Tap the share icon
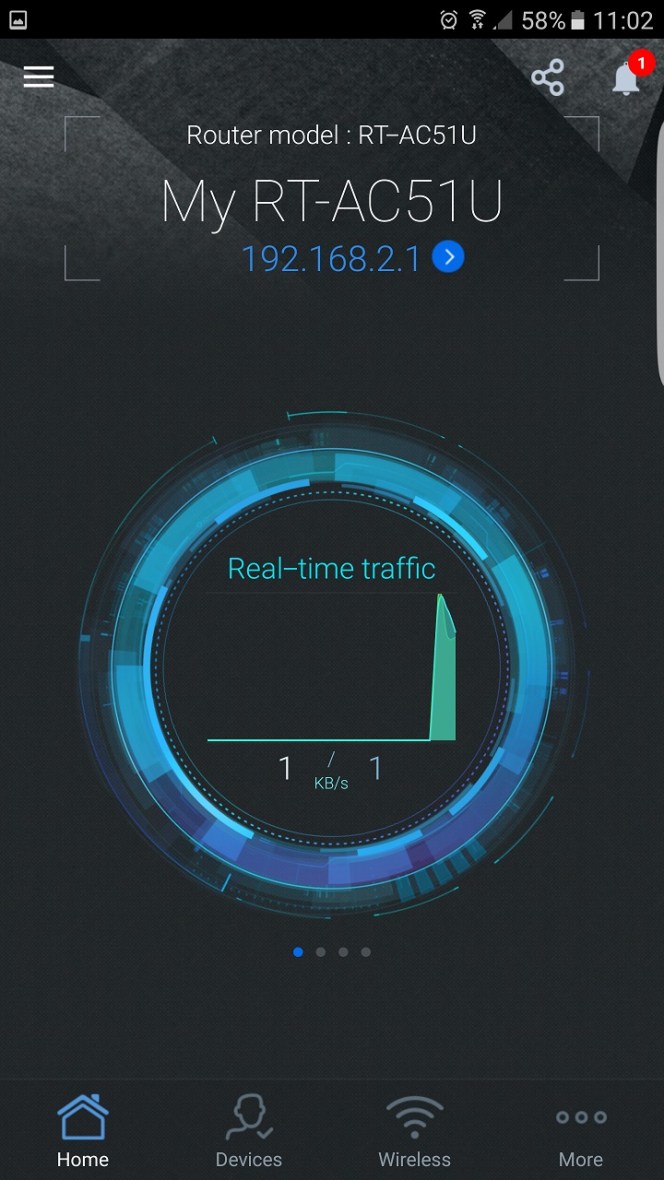664x1180 pixels. [547, 78]
